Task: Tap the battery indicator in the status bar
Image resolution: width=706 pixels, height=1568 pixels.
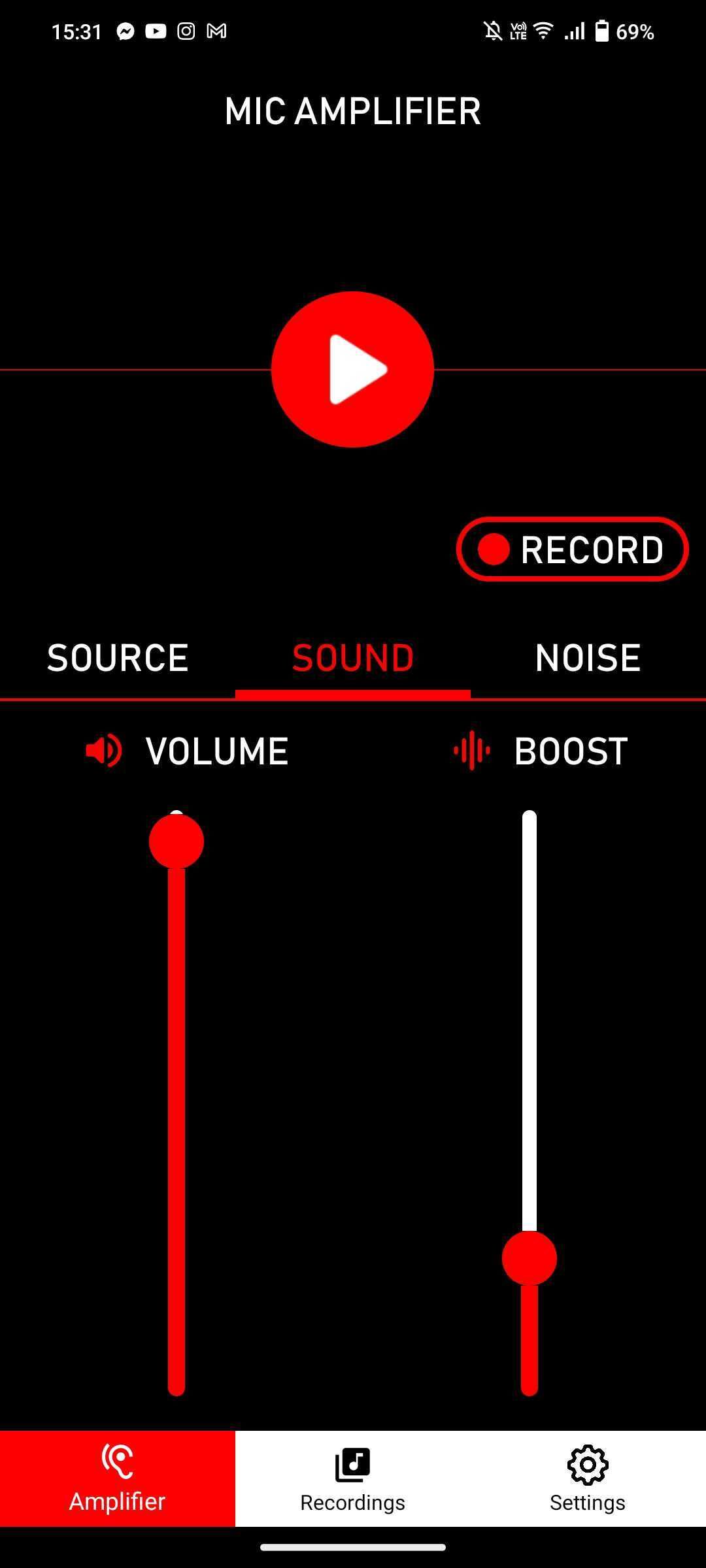Action: [x=603, y=31]
